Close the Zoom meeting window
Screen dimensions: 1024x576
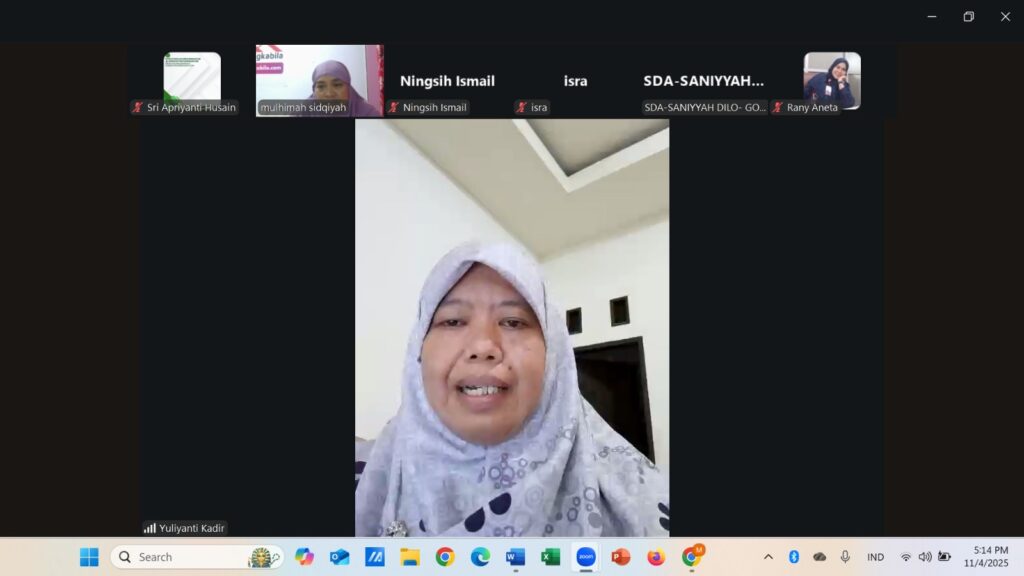tap(1005, 16)
